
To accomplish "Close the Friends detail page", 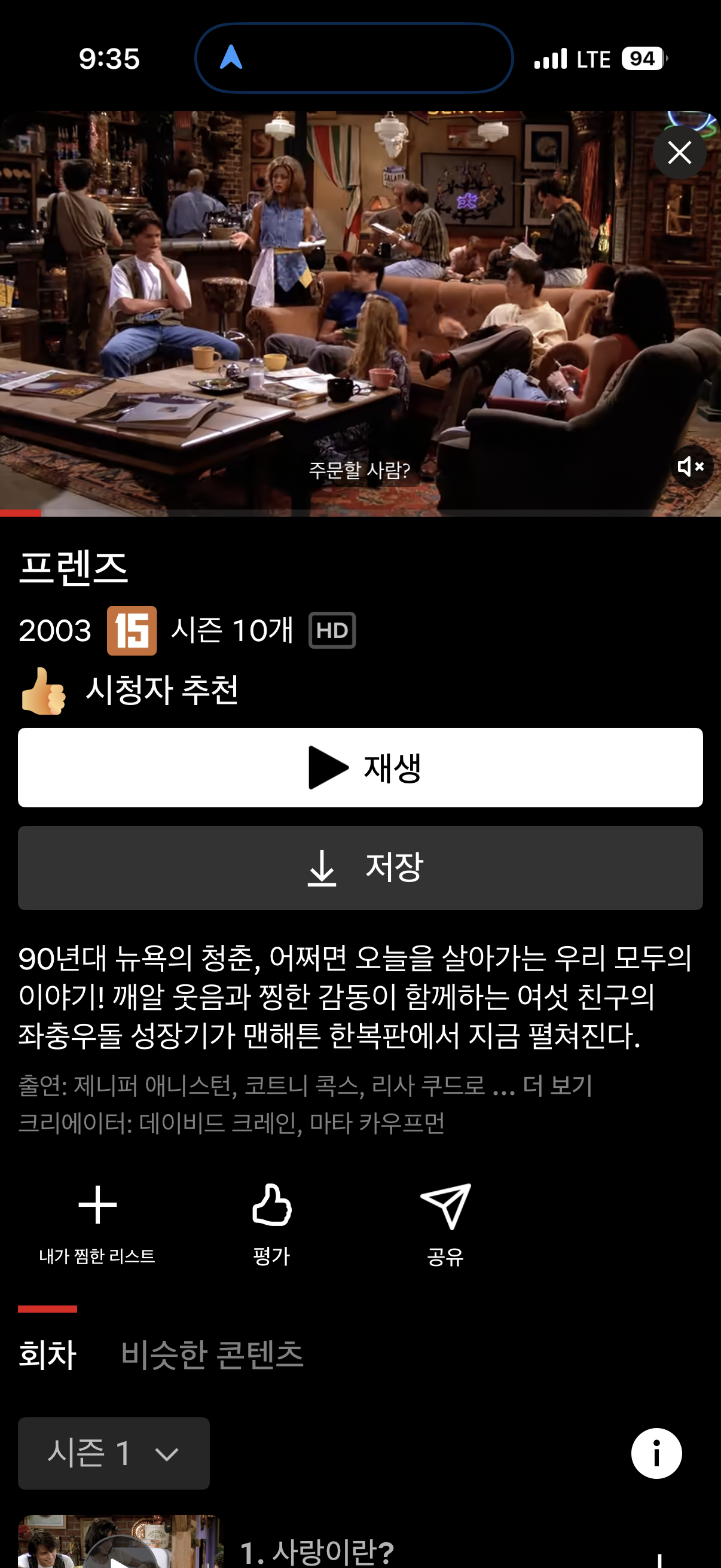I will click(679, 152).
